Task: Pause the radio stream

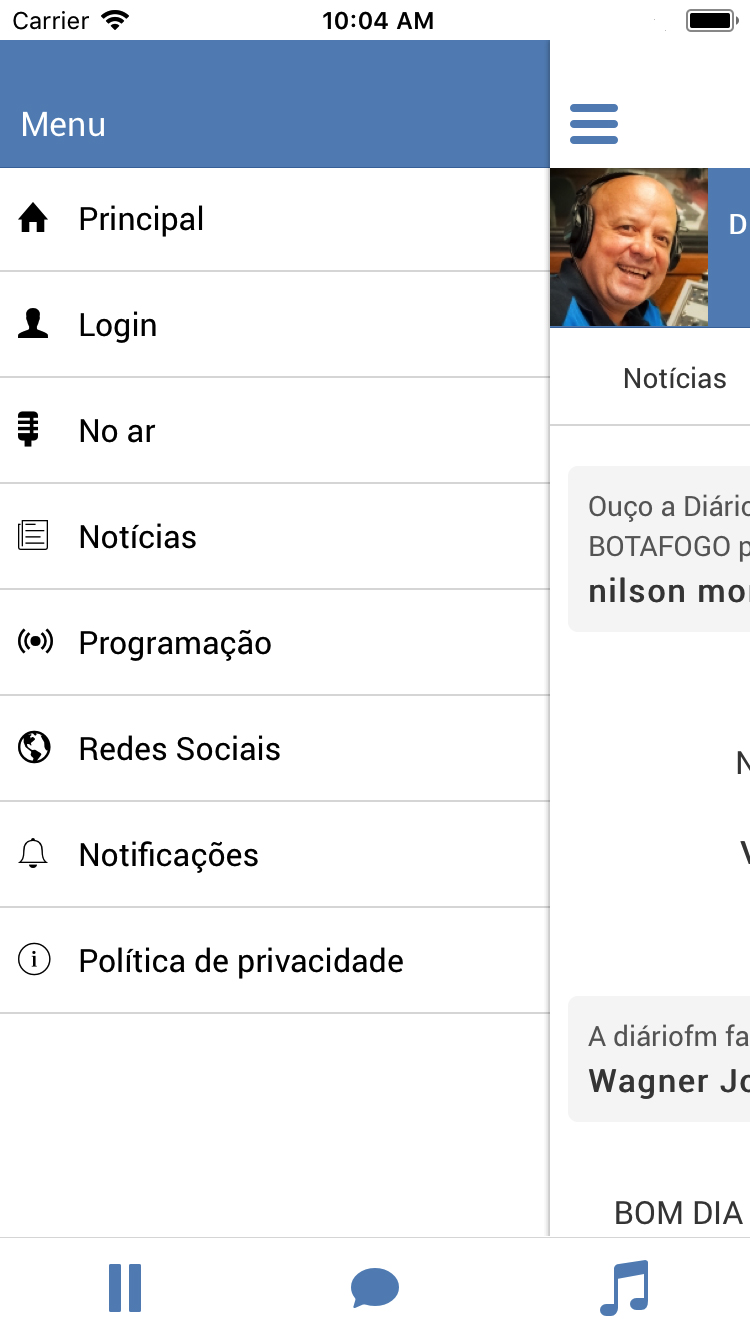Action: (125, 1287)
